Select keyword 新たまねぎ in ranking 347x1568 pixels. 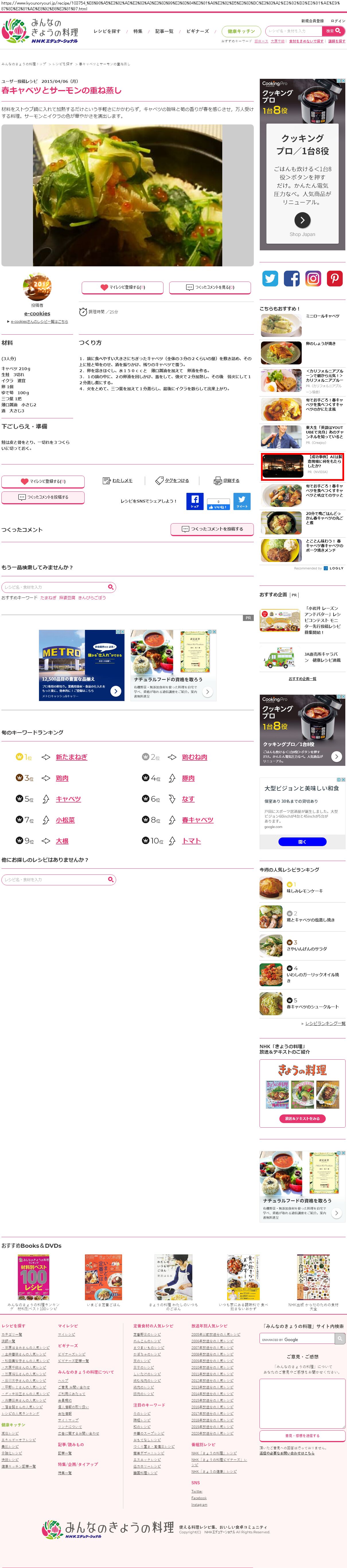(x=71, y=757)
